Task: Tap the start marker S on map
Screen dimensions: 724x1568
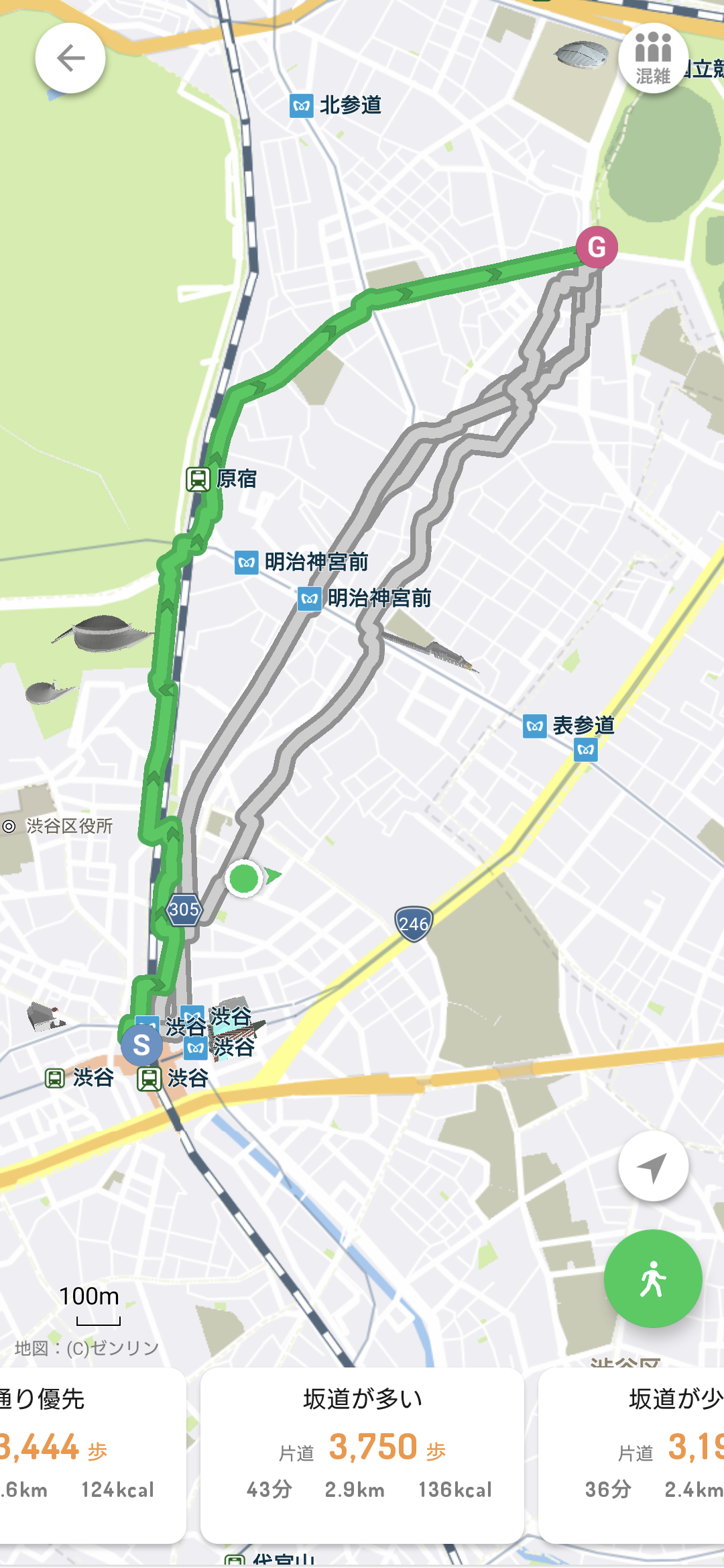Action: tap(141, 1045)
